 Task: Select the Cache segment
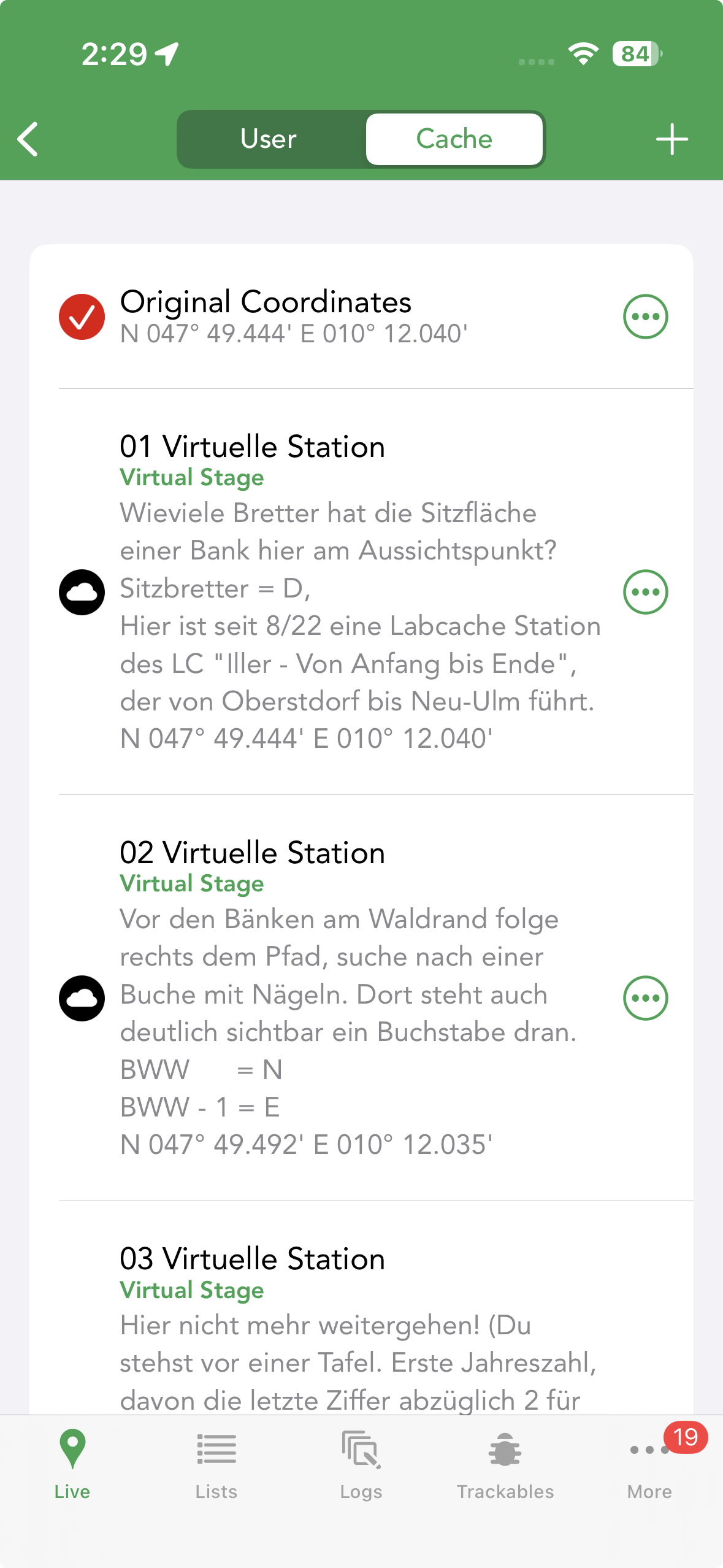coord(454,139)
